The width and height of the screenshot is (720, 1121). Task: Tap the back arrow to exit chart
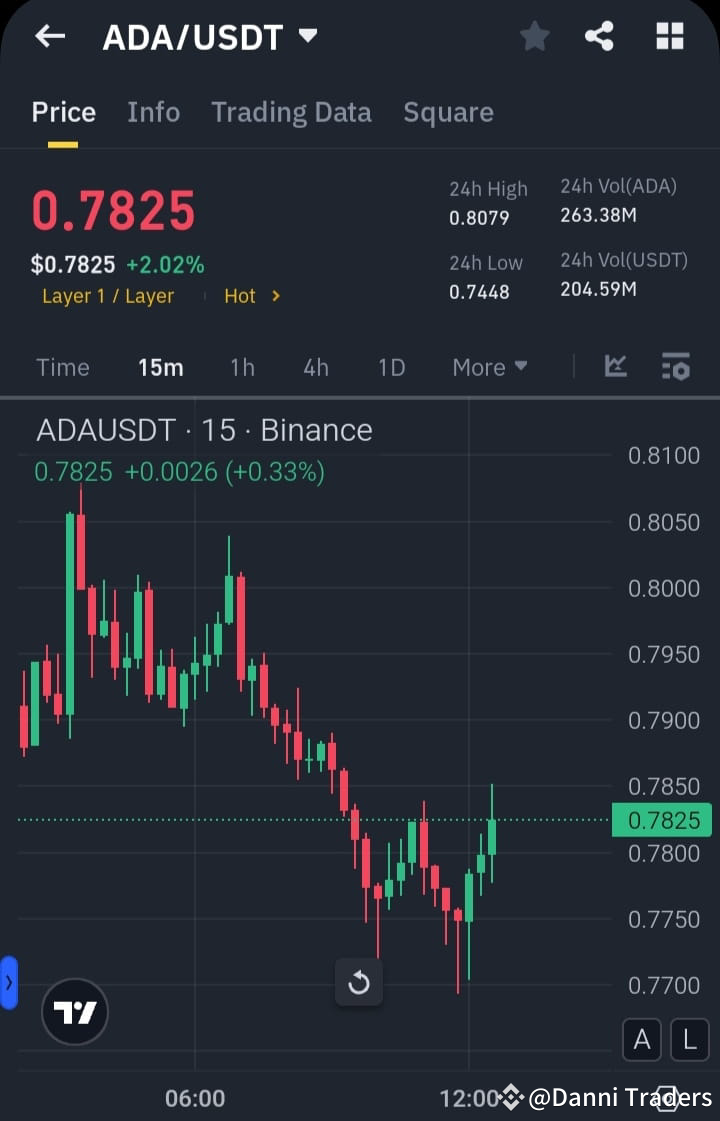point(49,36)
